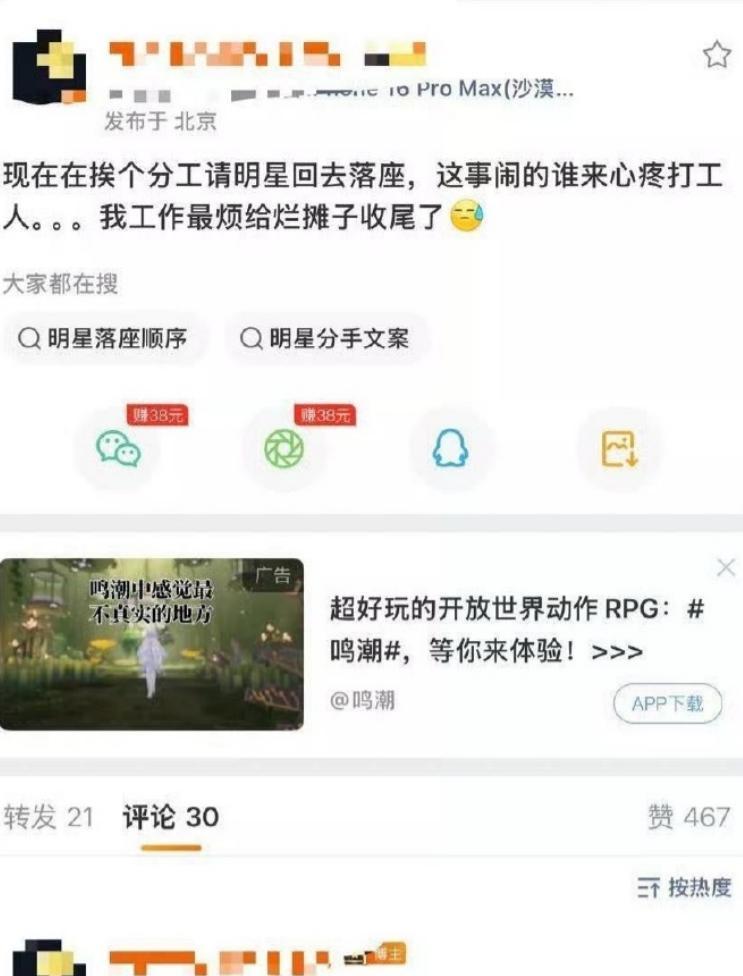Tap APP下载 to download 鸣潮
743x976 pixels.
(x=666, y=704)
